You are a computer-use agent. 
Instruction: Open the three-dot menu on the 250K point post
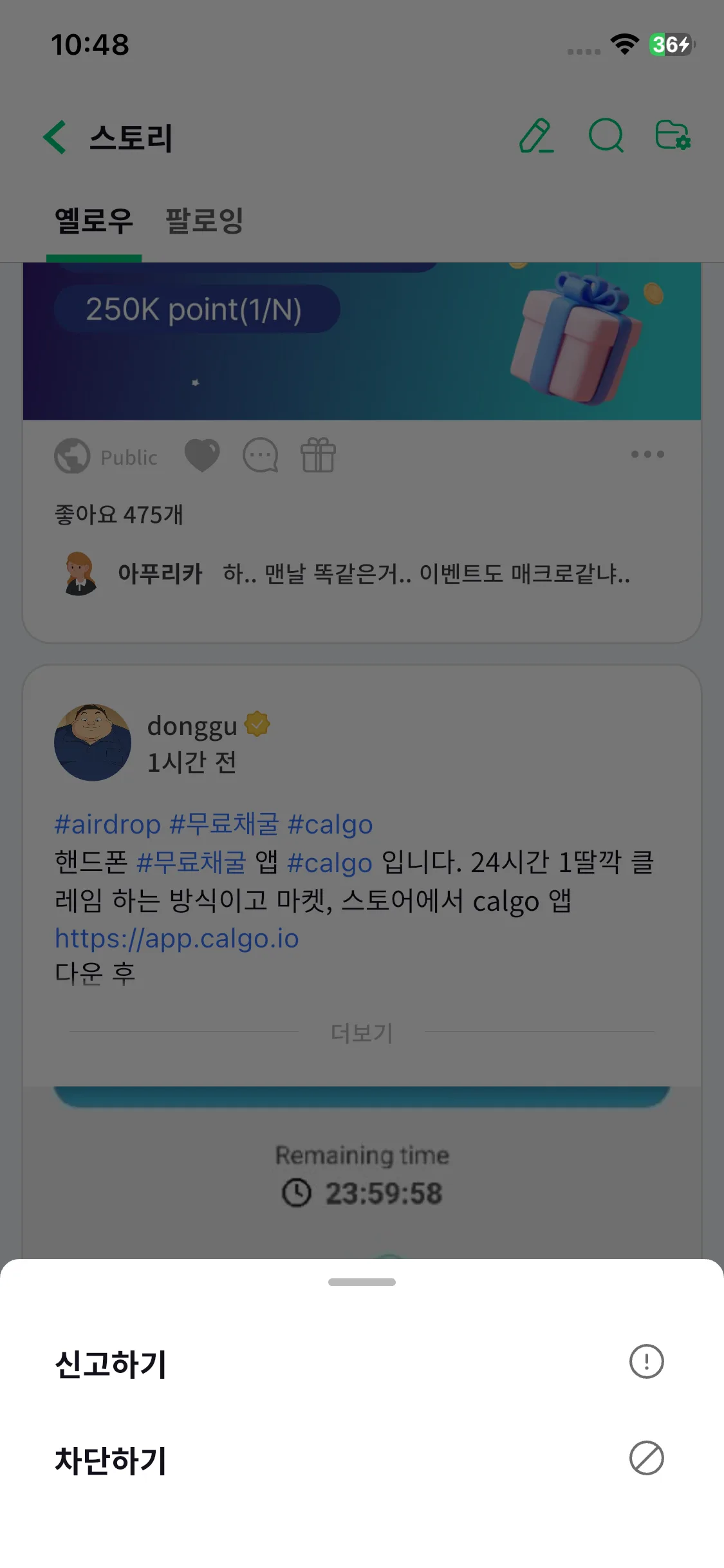point(647,454)
